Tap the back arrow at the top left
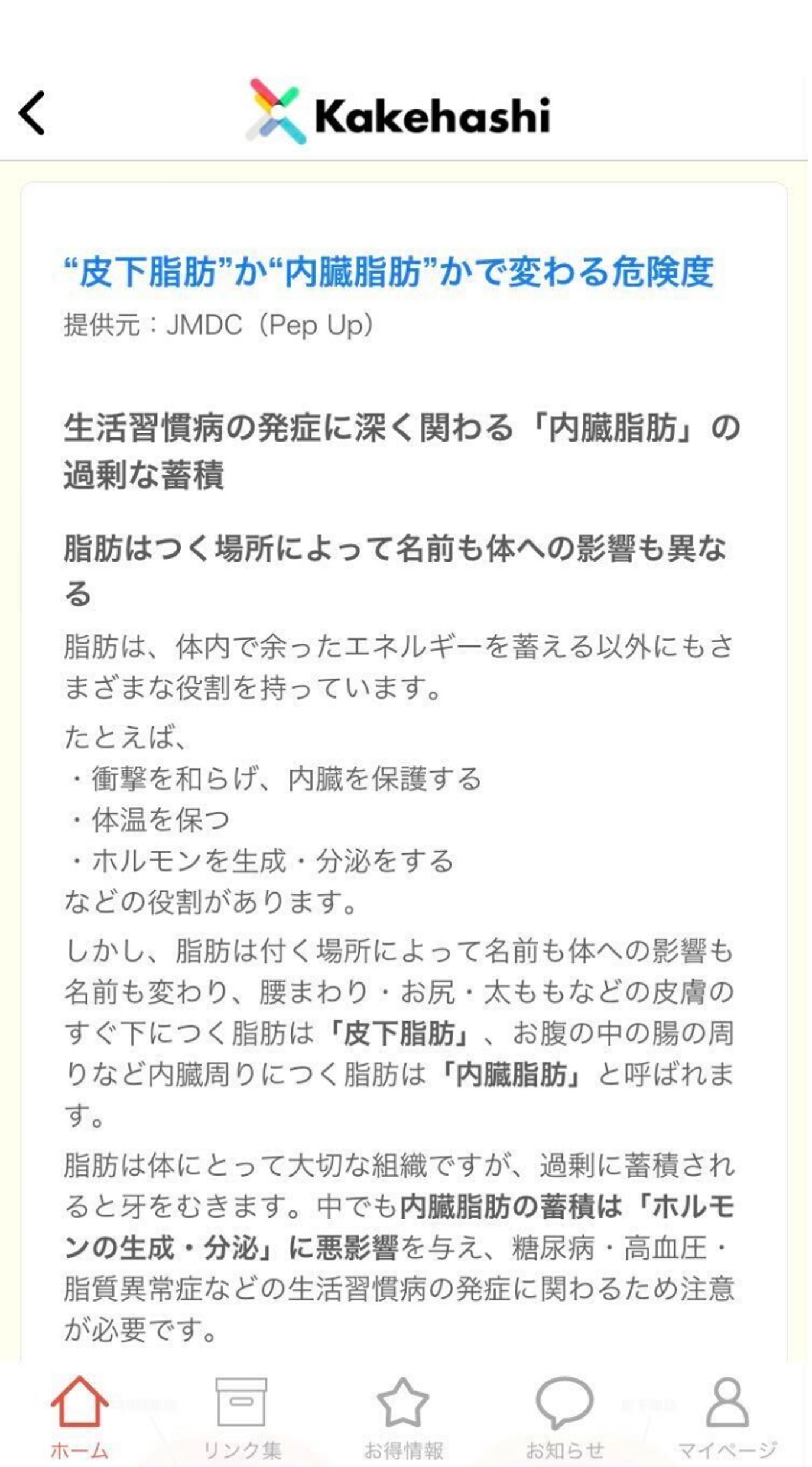Screen dimensions: 812x1467 point(33,112)
